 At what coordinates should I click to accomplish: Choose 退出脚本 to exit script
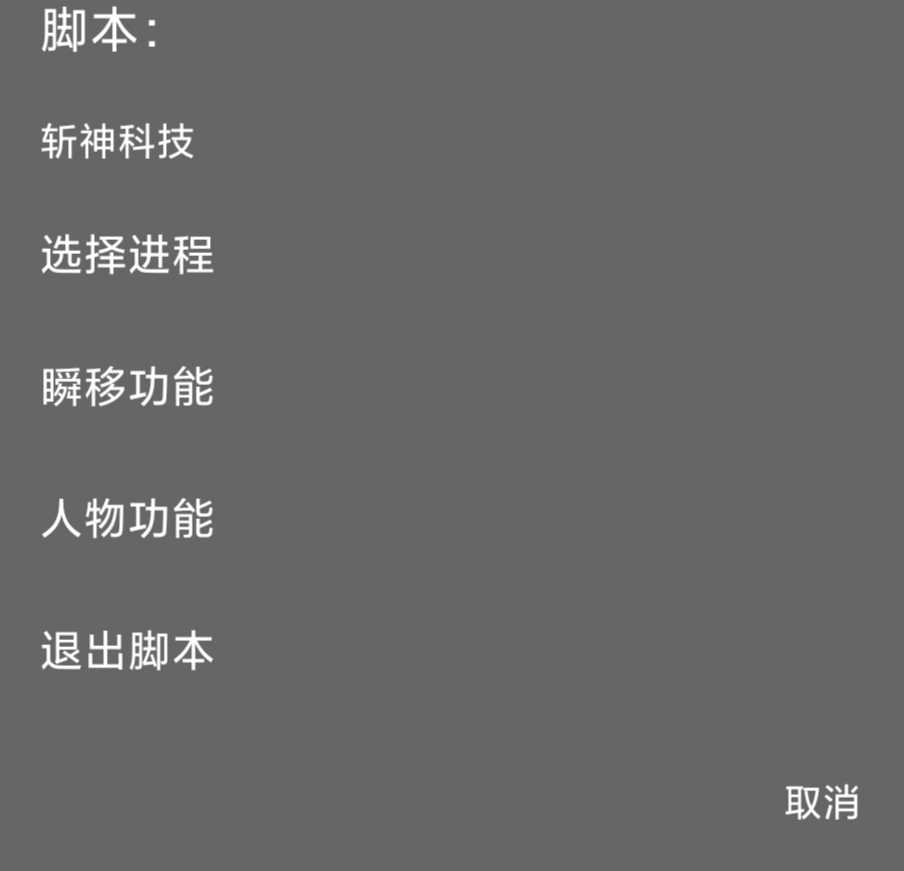127,652
